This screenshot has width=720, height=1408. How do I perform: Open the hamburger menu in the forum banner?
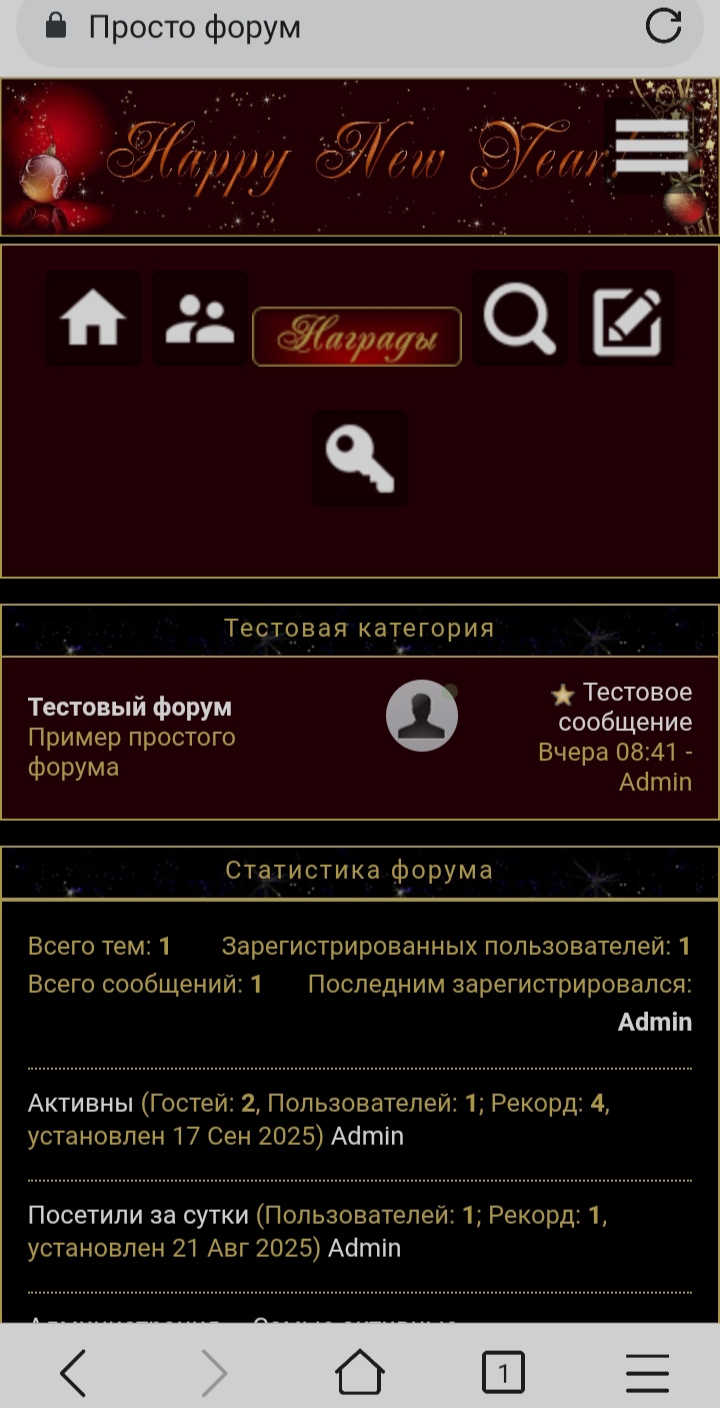(x=651, y=146)
